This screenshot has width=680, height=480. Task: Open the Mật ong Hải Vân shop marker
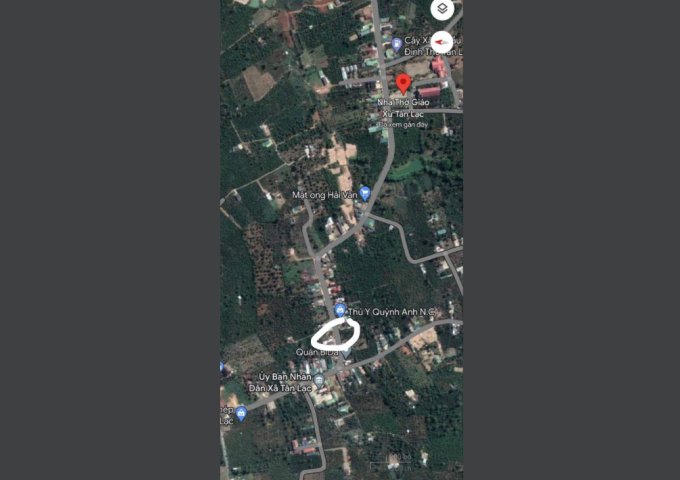coord(365,192)
